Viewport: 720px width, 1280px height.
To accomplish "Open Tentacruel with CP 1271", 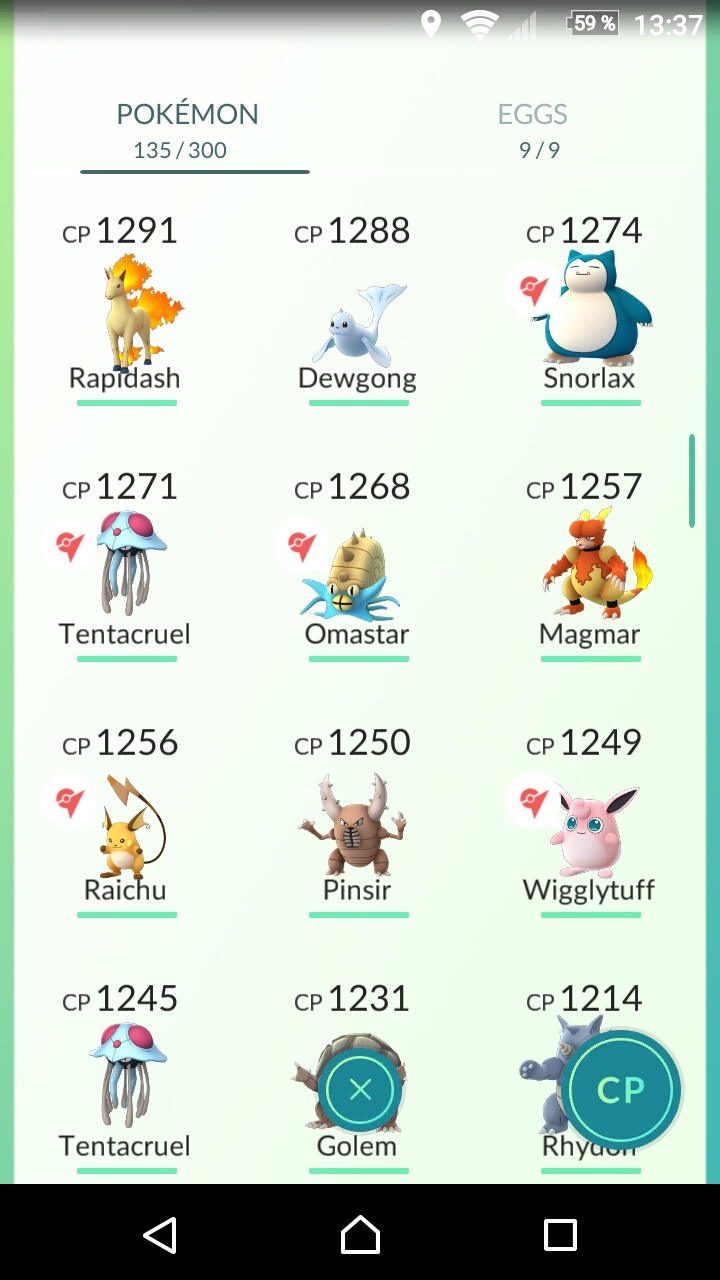I will click(125, 566).
